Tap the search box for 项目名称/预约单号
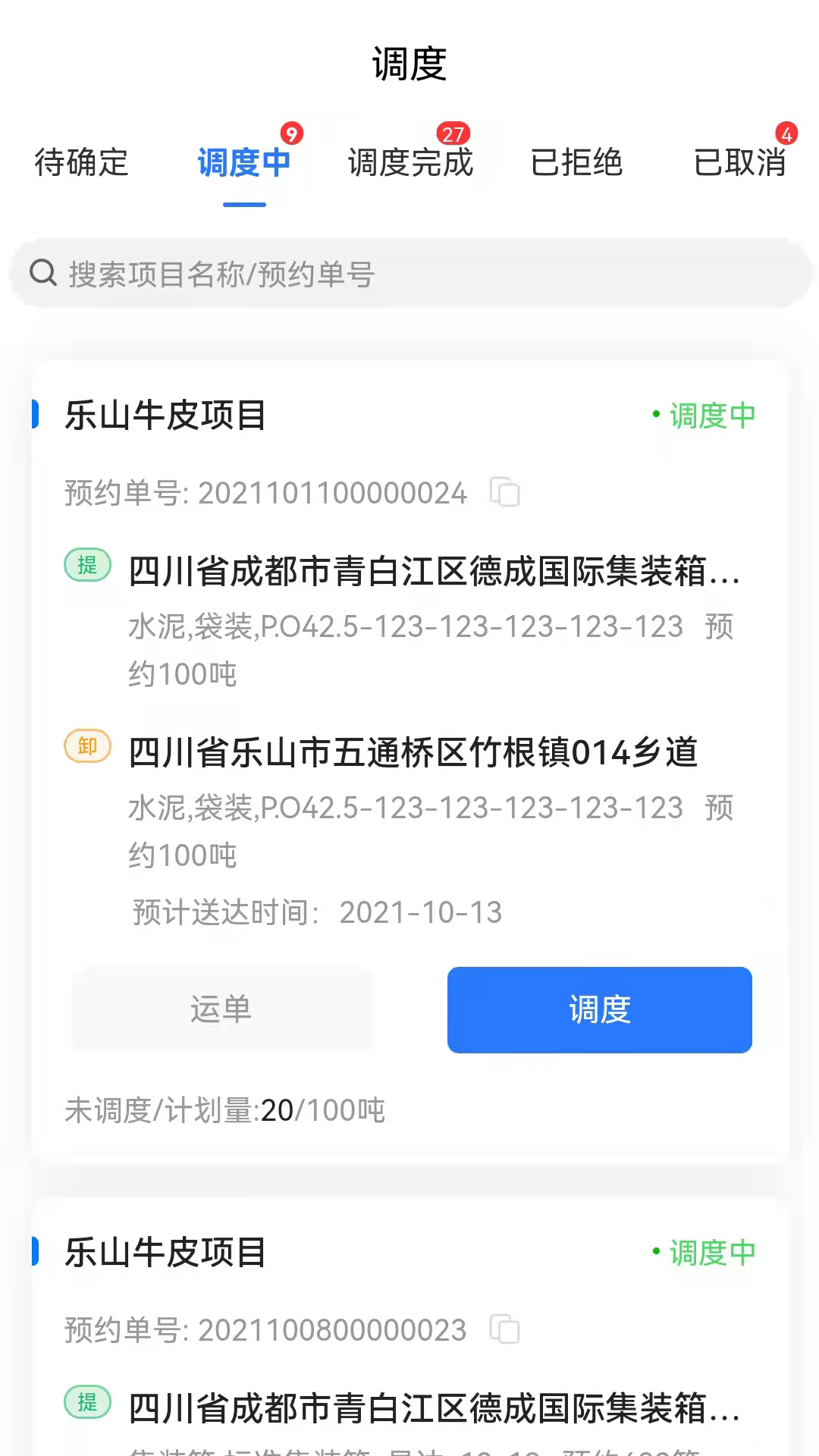 pyautogui.click(x=409, y=274)
